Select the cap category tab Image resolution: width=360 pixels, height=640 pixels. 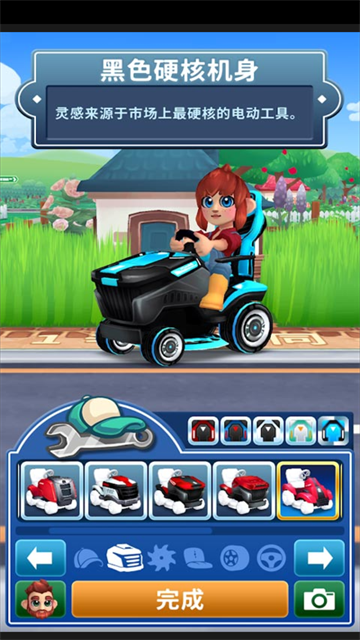[x=88, y=558]
